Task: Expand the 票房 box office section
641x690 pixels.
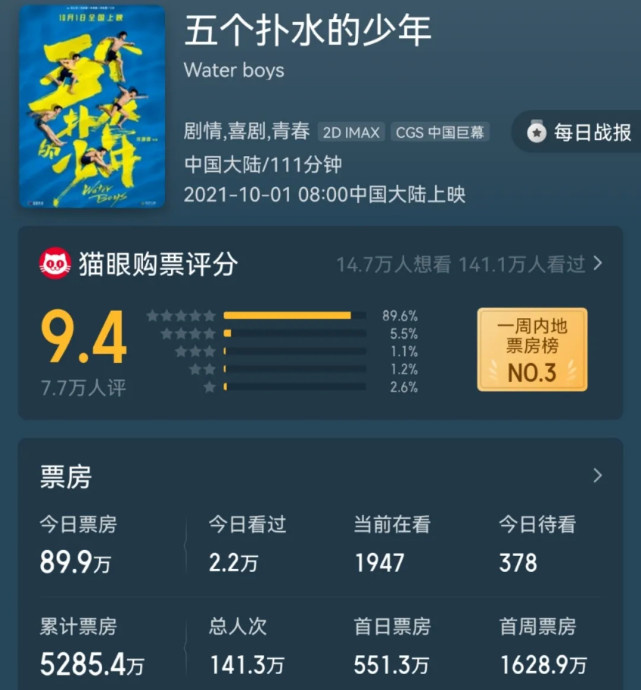Action: [598, 476]
